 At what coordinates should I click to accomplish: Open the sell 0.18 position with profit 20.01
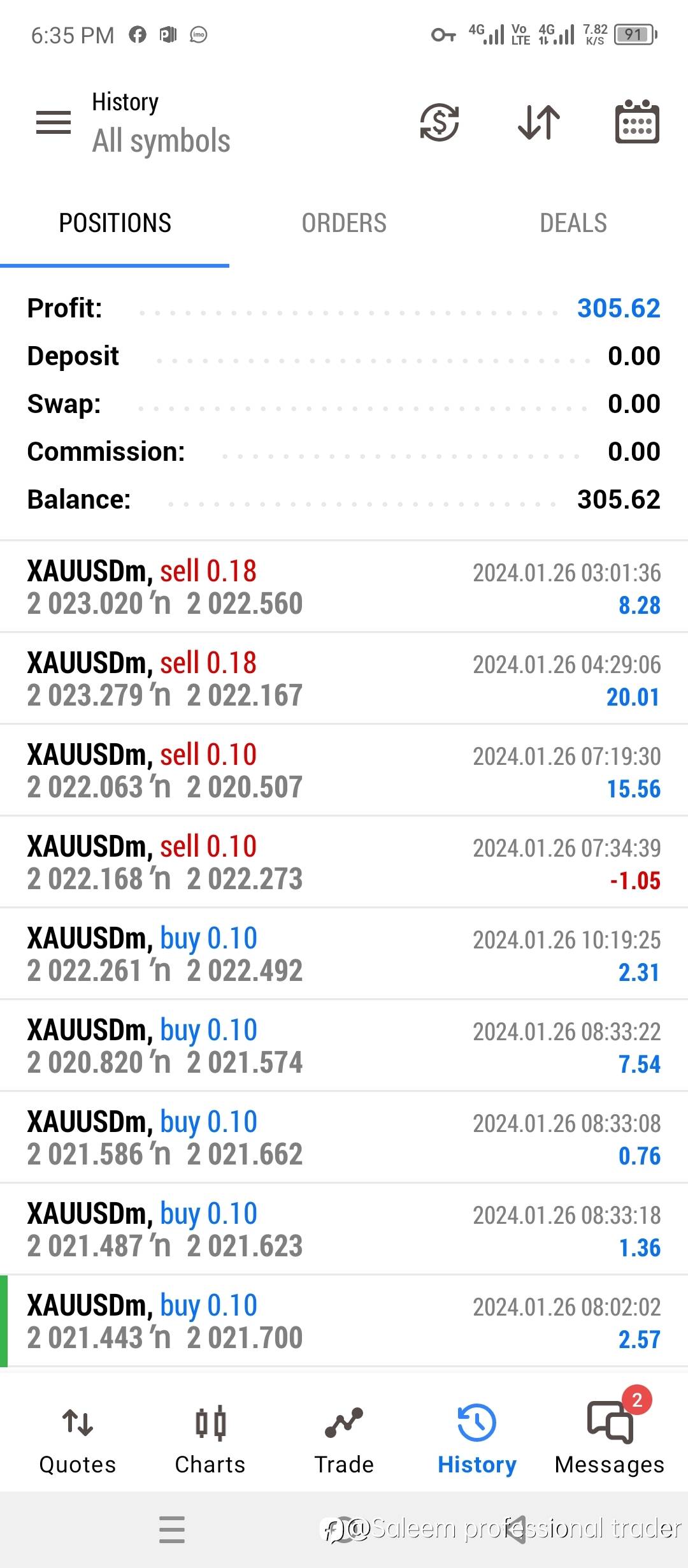pyautogui.click(x=344, y=679)
